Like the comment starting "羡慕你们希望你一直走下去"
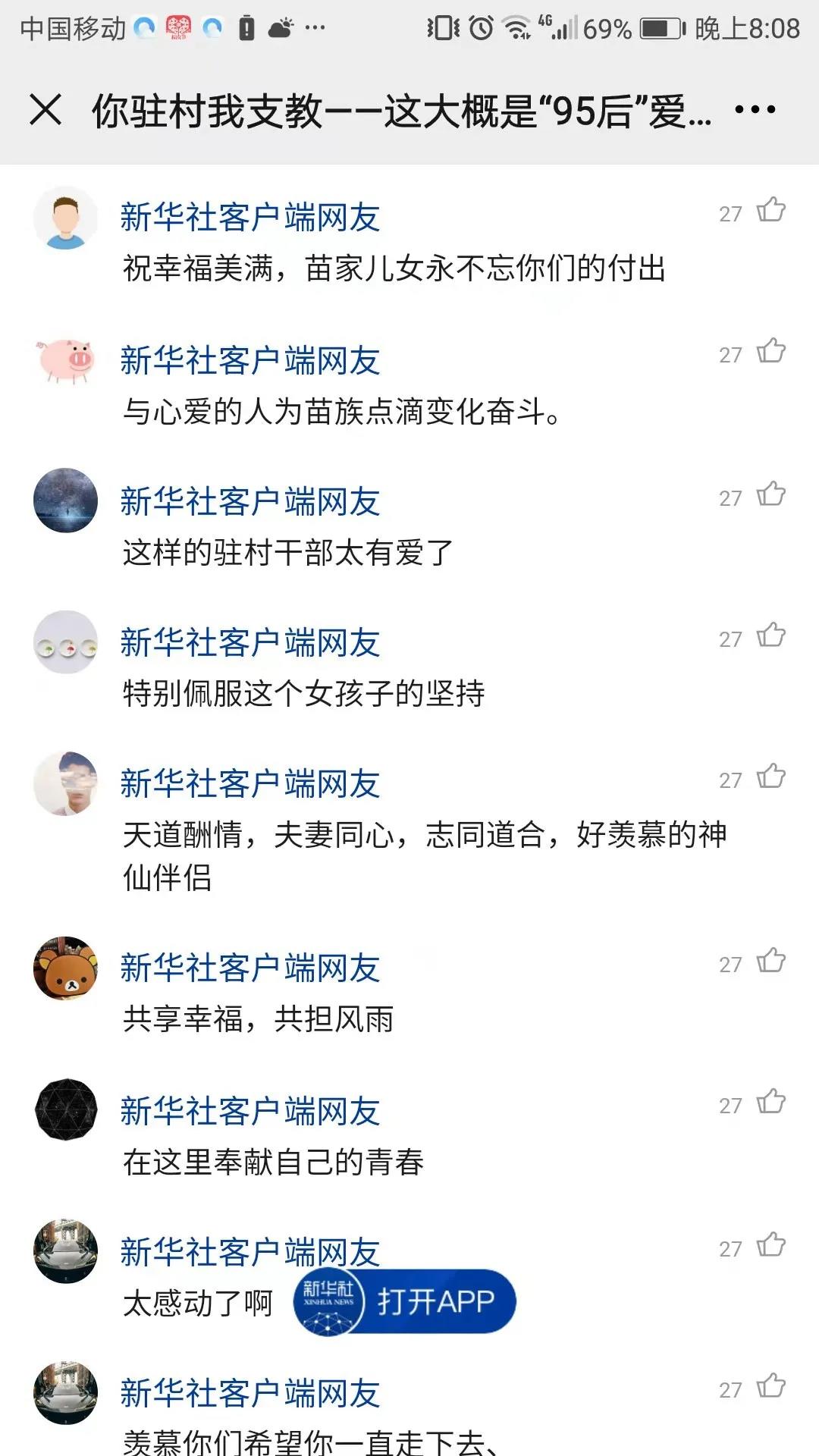Screen dimensions: 819x1456 point(770,1386)
